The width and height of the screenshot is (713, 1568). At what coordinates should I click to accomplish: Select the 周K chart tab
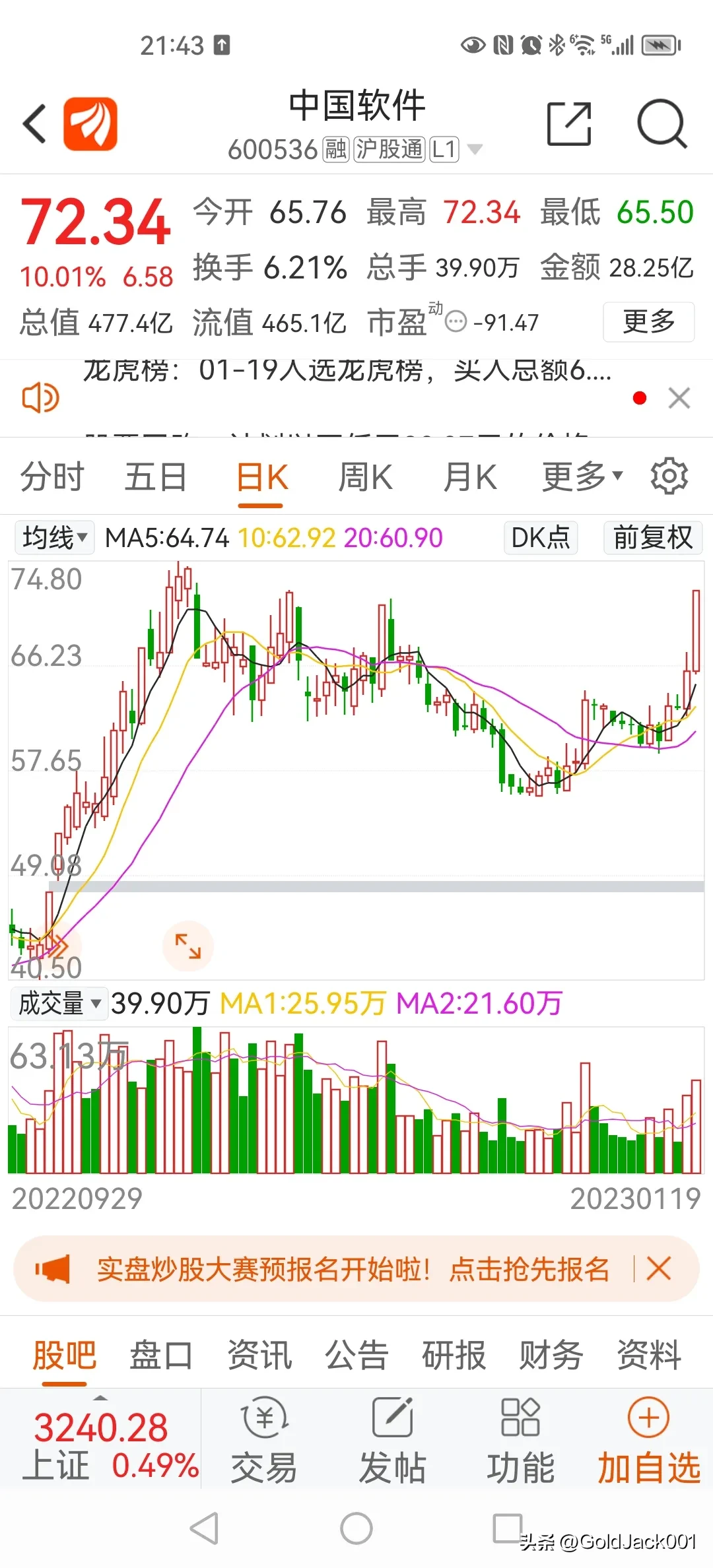[365, 477]
